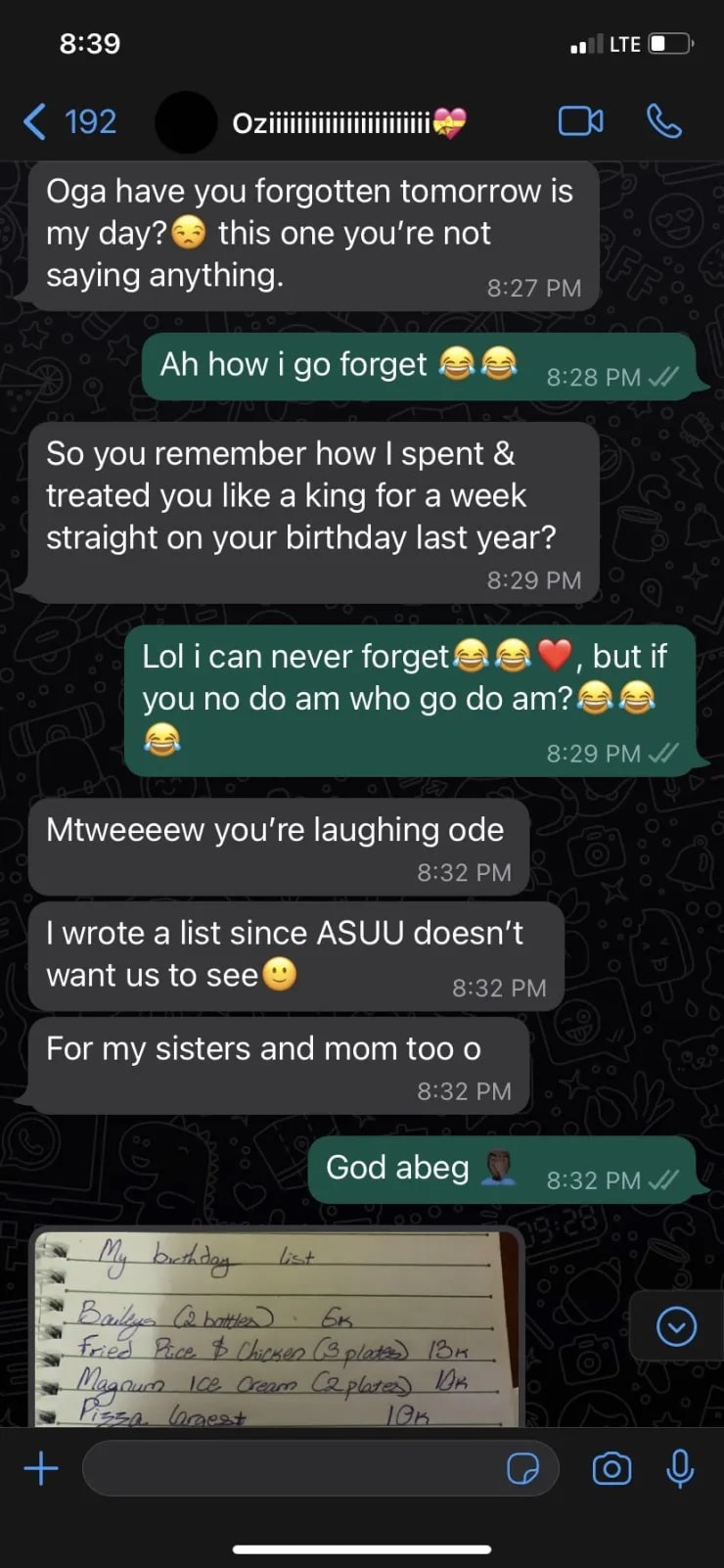The height and width of the screenshot is (1568, 724).
Task: Open the sticker picker
Action: click(x=523, y=1468)
